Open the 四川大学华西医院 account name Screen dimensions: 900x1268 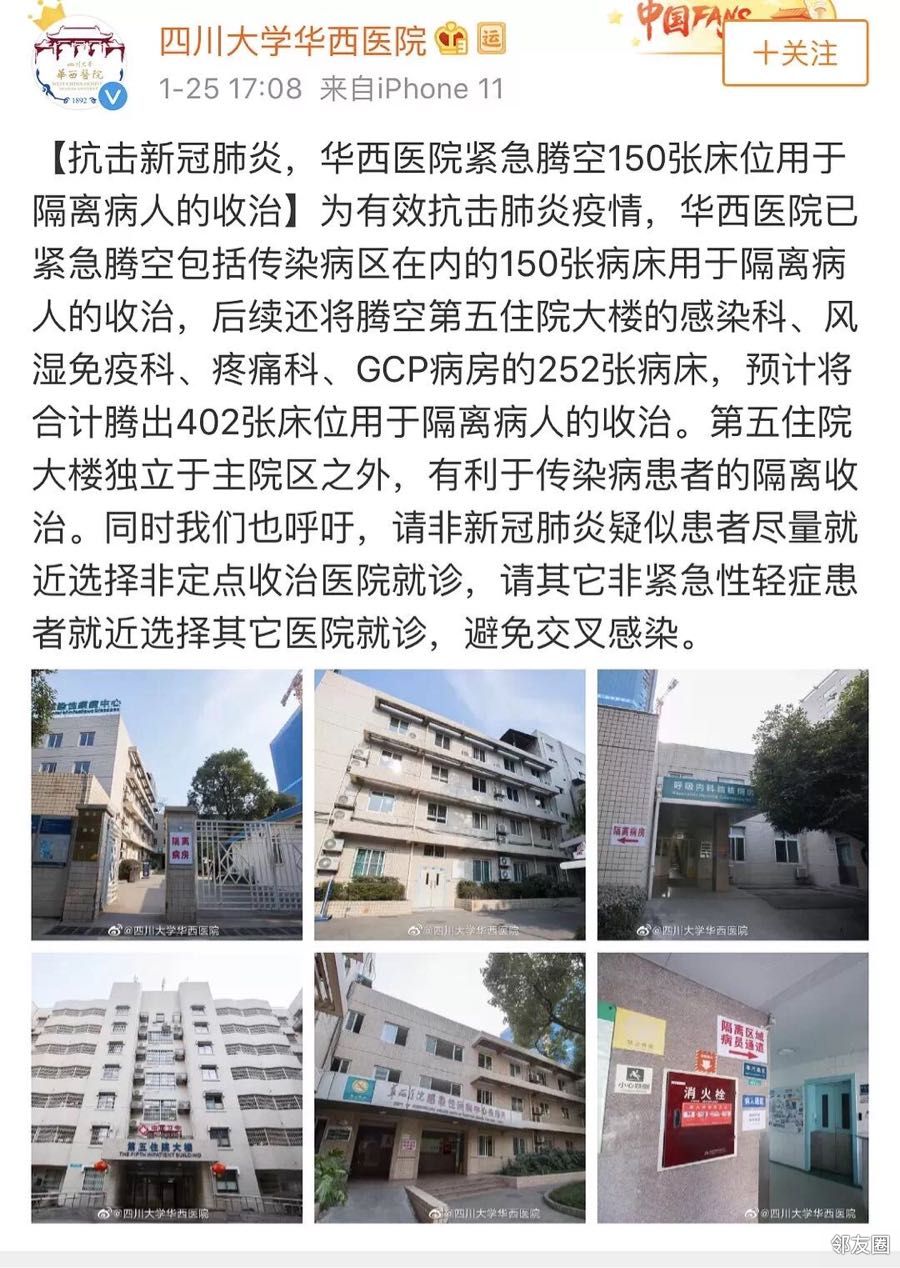pyautogui.click(x=292, y=41)
